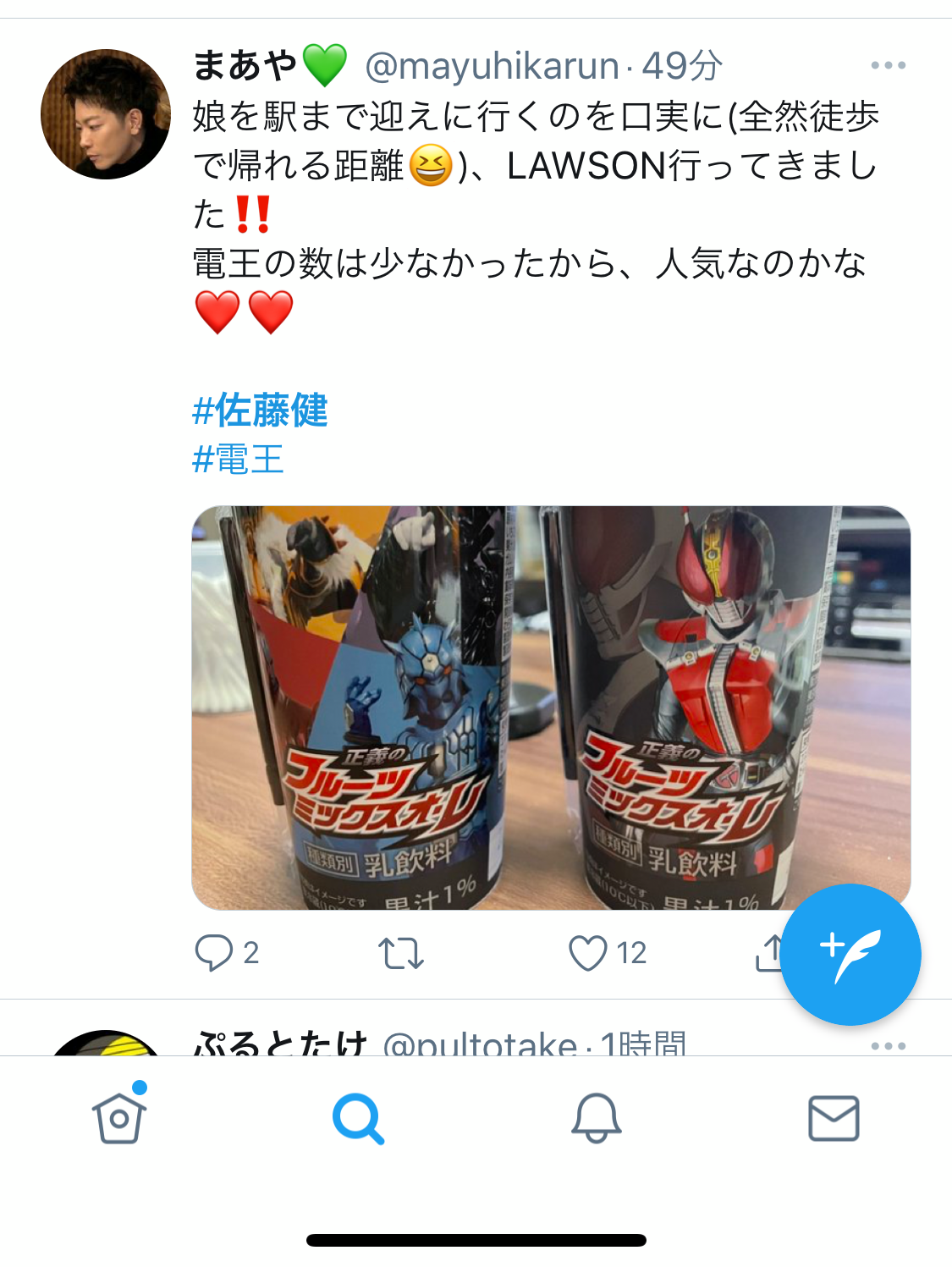View the drink bottles photo in まあや's tweet
The image size is (952, 1267).
coord(551,708)
